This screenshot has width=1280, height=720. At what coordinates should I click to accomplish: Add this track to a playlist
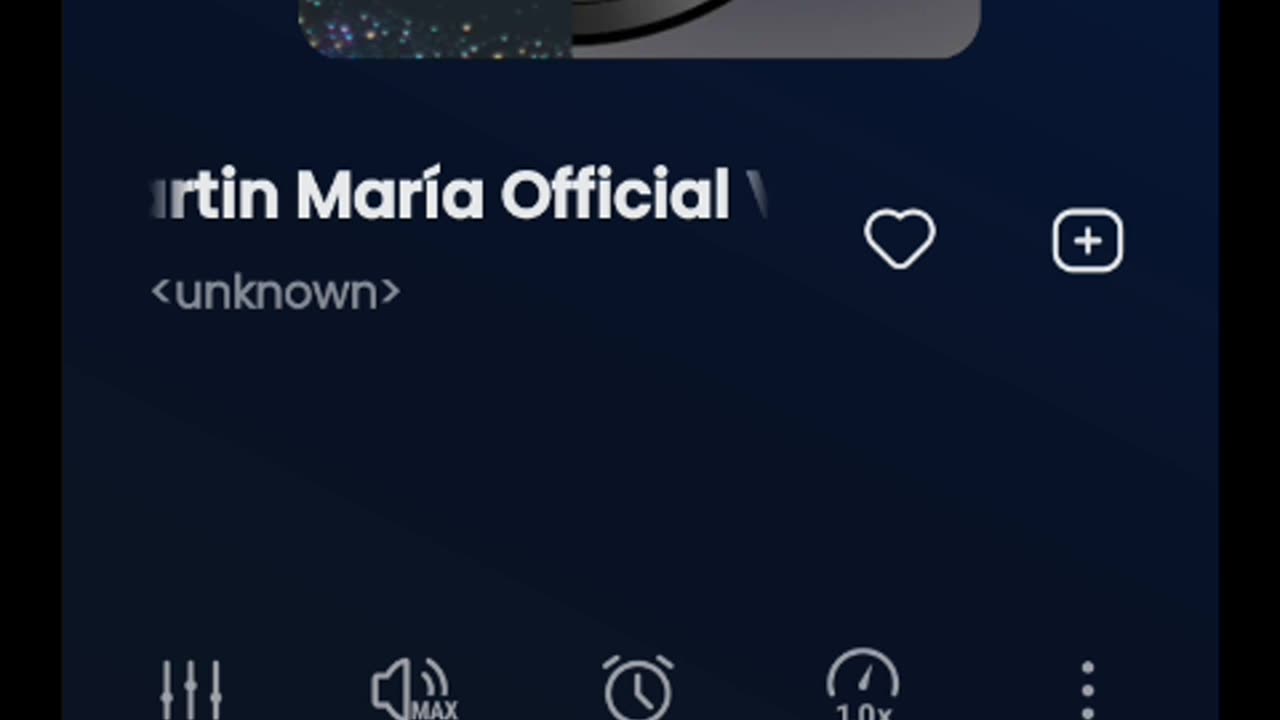tap(1087, 241)
